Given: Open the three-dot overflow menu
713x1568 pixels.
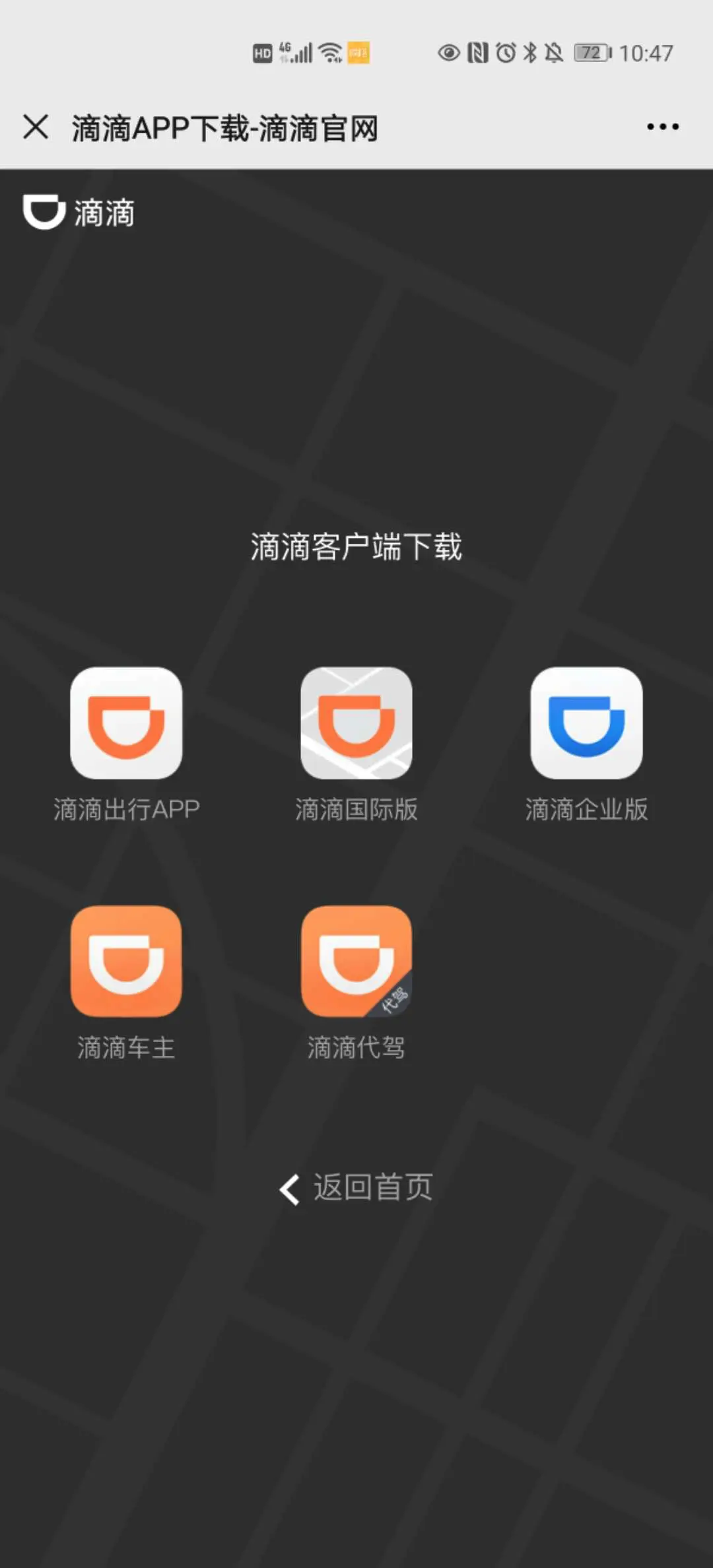Looking at the screenshot, I should 662,127.
